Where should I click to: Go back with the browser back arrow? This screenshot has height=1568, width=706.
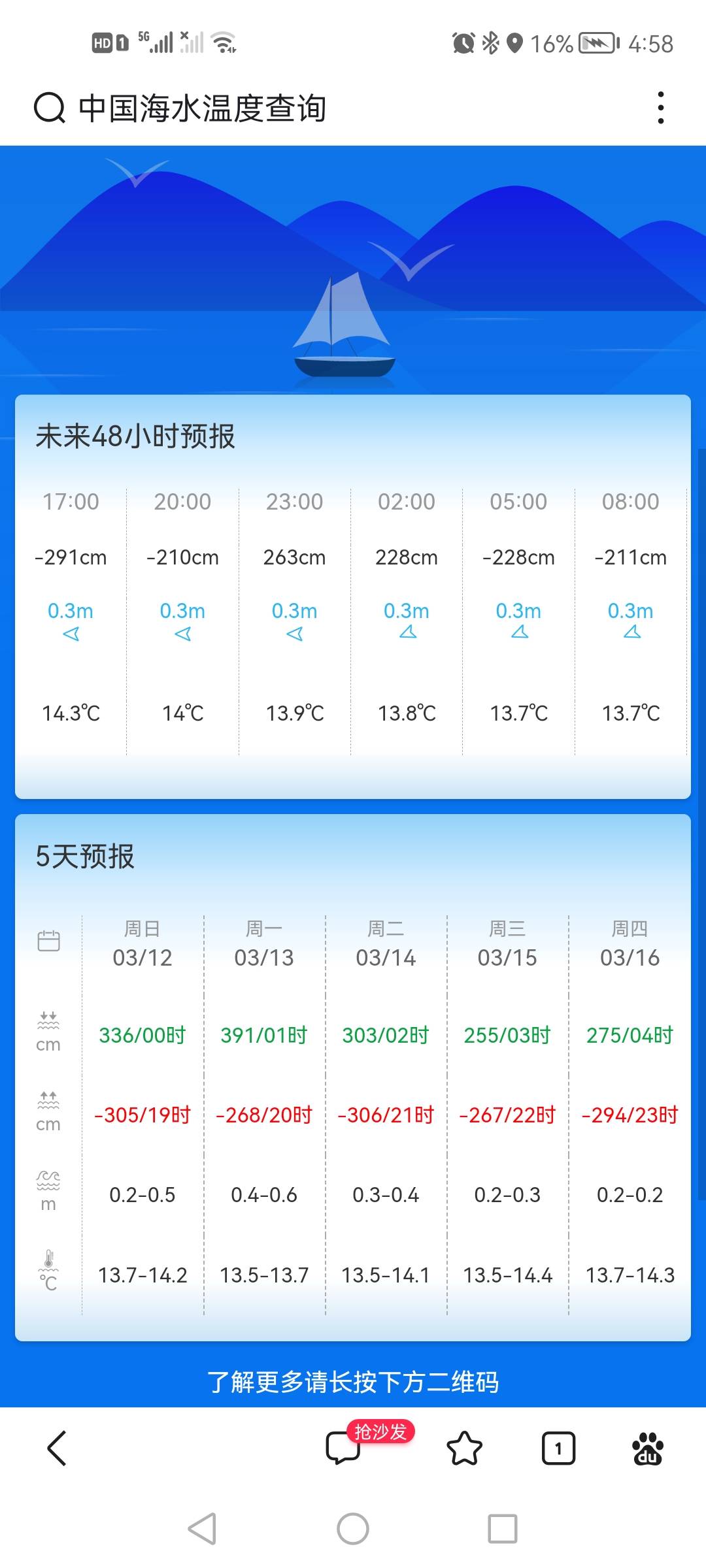pyautogui.click(x=57, y=1448)
